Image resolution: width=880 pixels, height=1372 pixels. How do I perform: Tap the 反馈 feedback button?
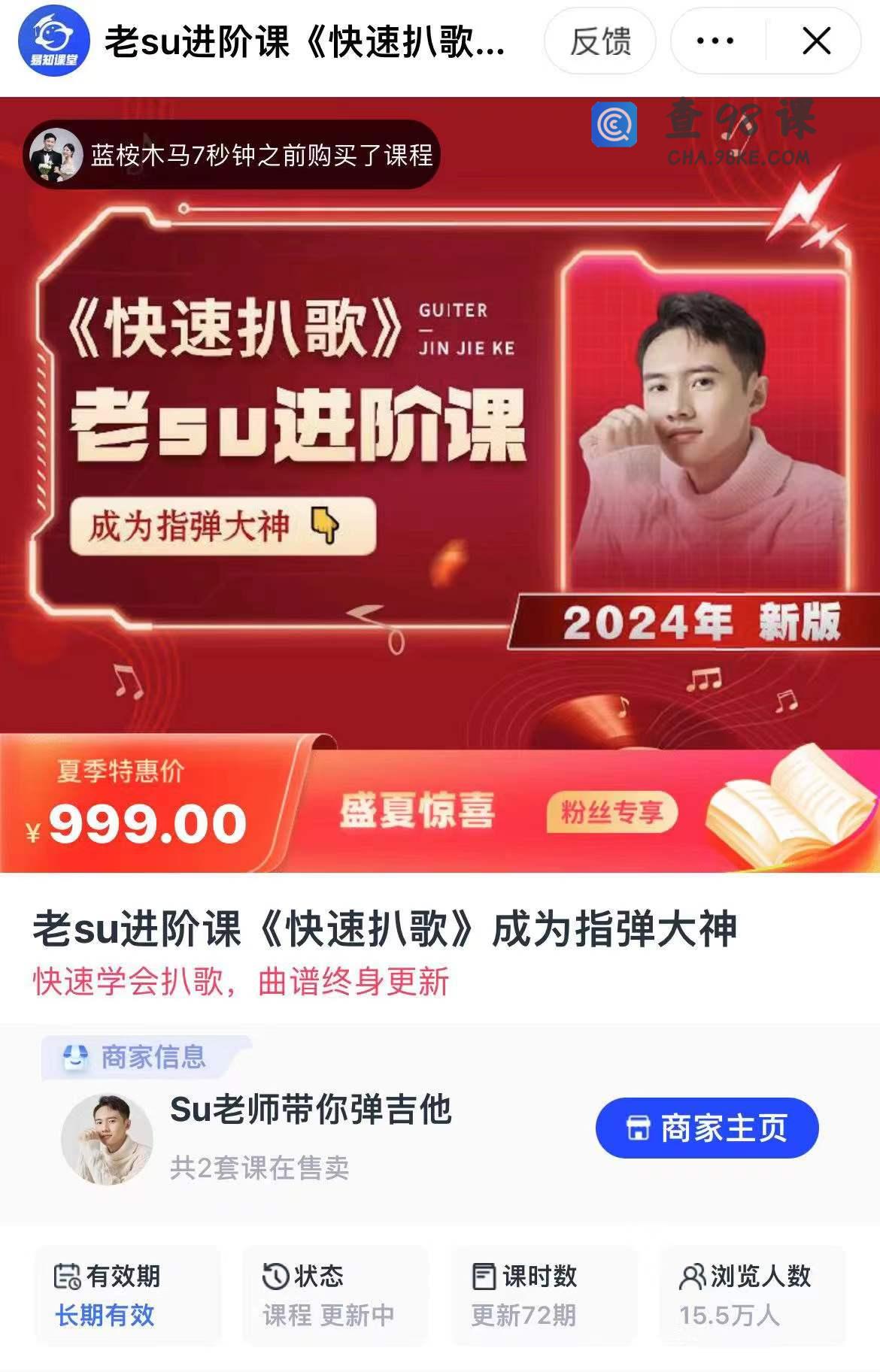(599, 41)
